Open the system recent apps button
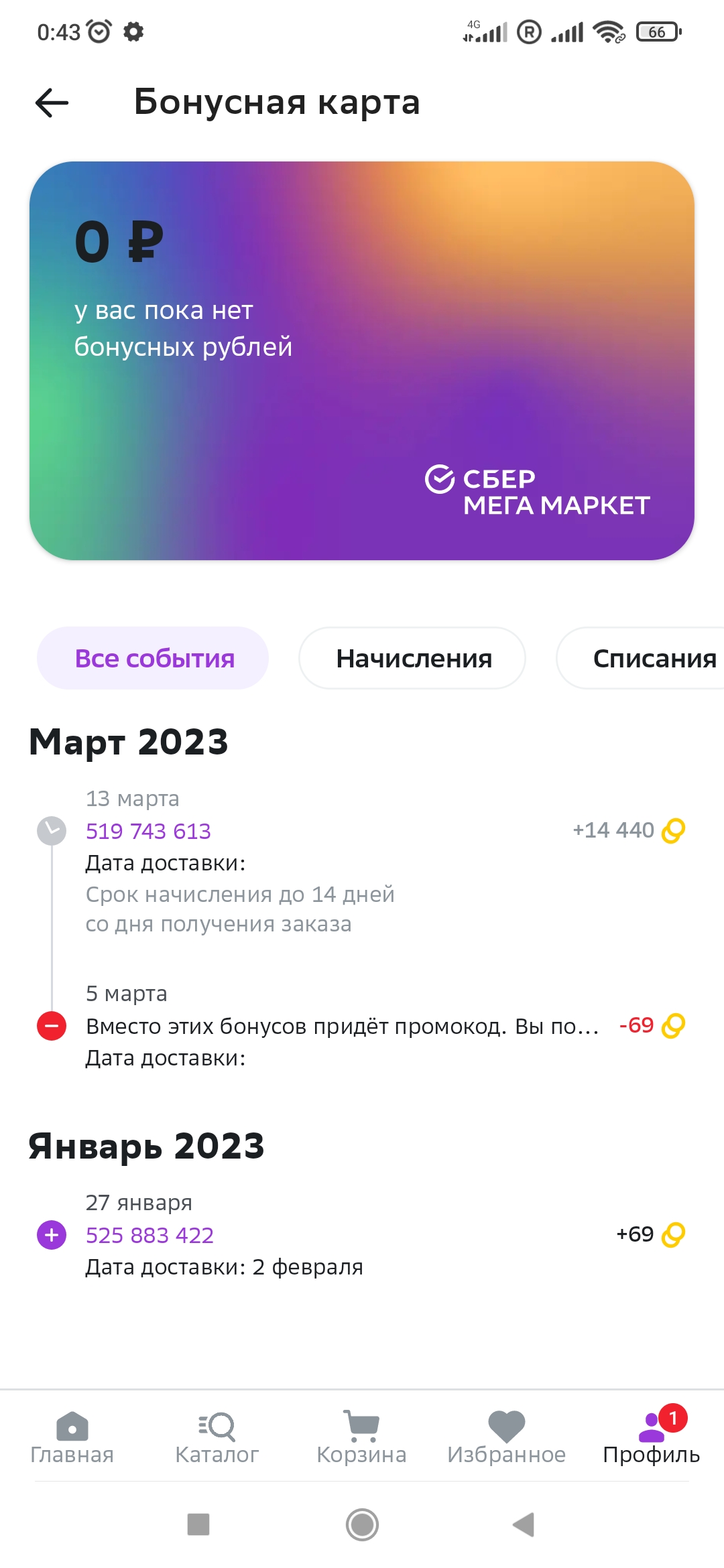724x1568 pixels. pos(198,1524)
